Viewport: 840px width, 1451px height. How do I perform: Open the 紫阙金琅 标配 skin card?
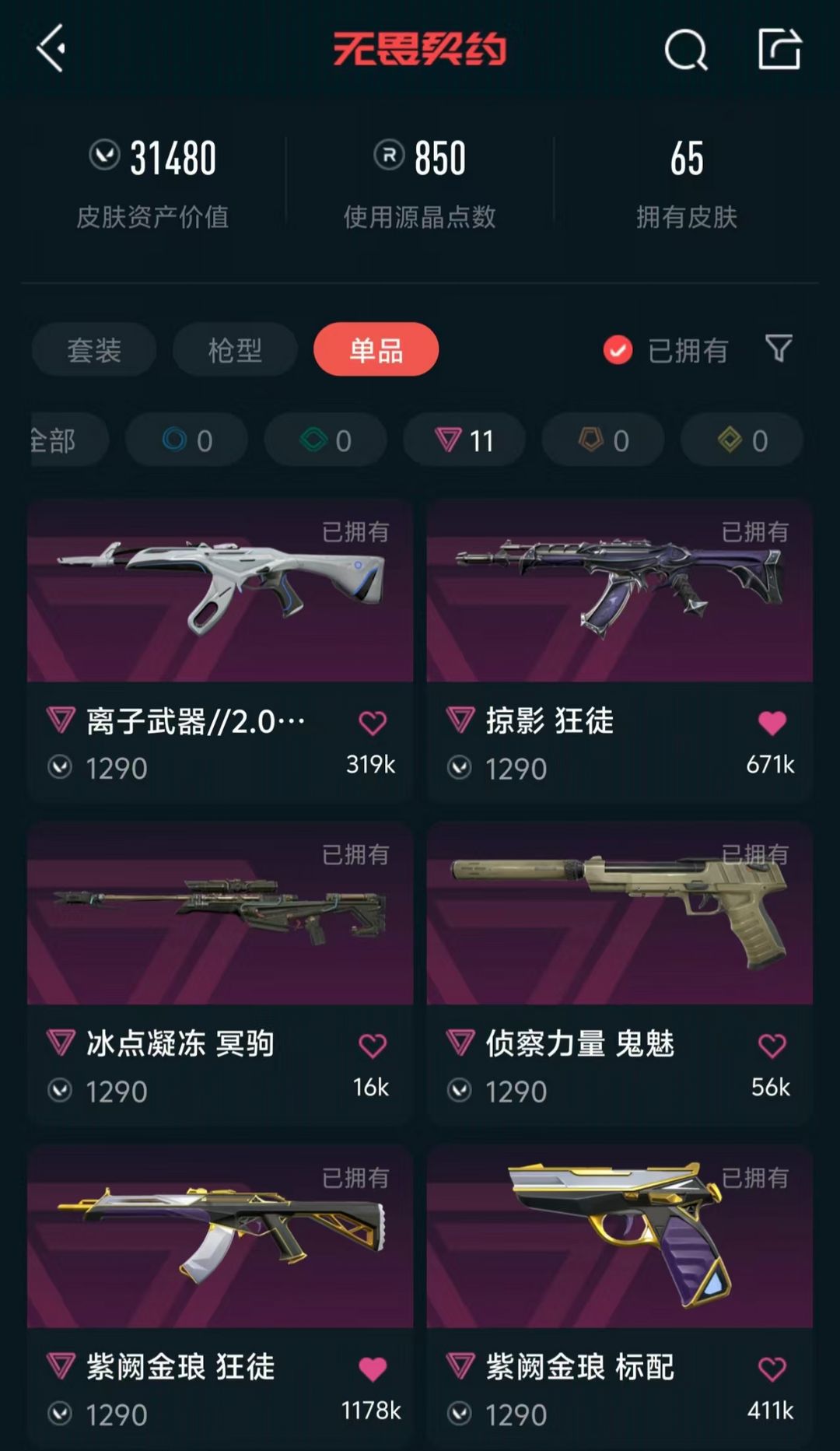pyautogui.click(x=620, y=1295)
